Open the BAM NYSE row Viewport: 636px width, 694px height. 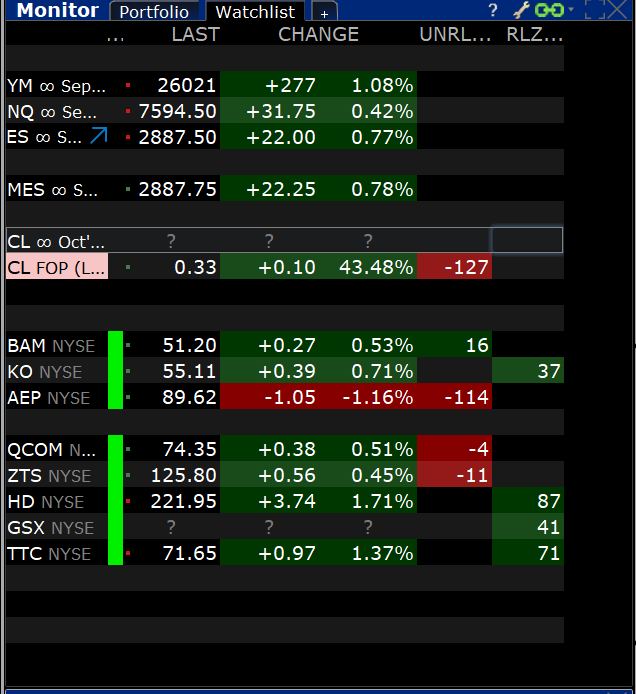pyautogui.click(x=285, y=345)
